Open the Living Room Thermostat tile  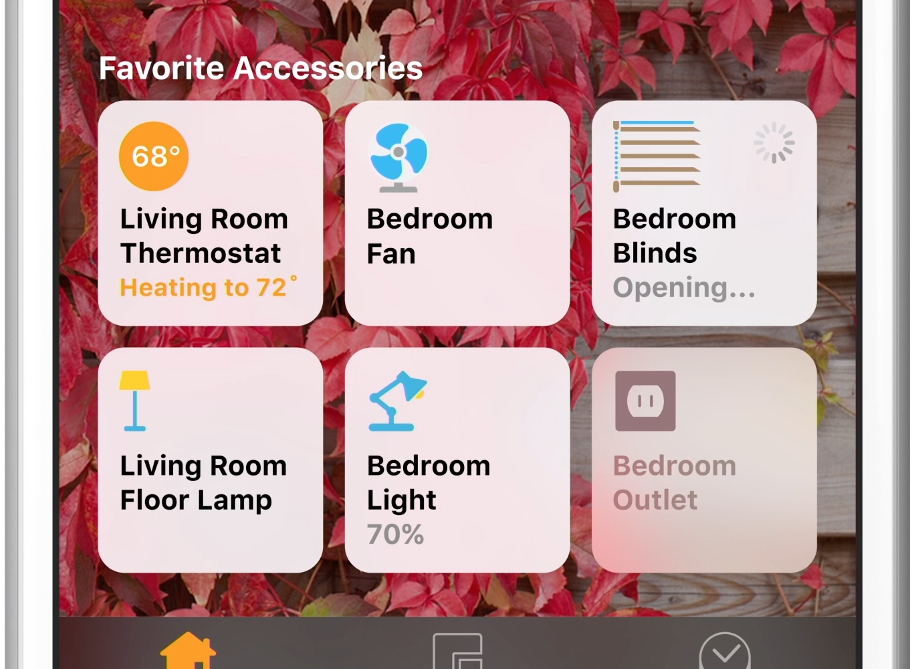[x=210, y=213]
